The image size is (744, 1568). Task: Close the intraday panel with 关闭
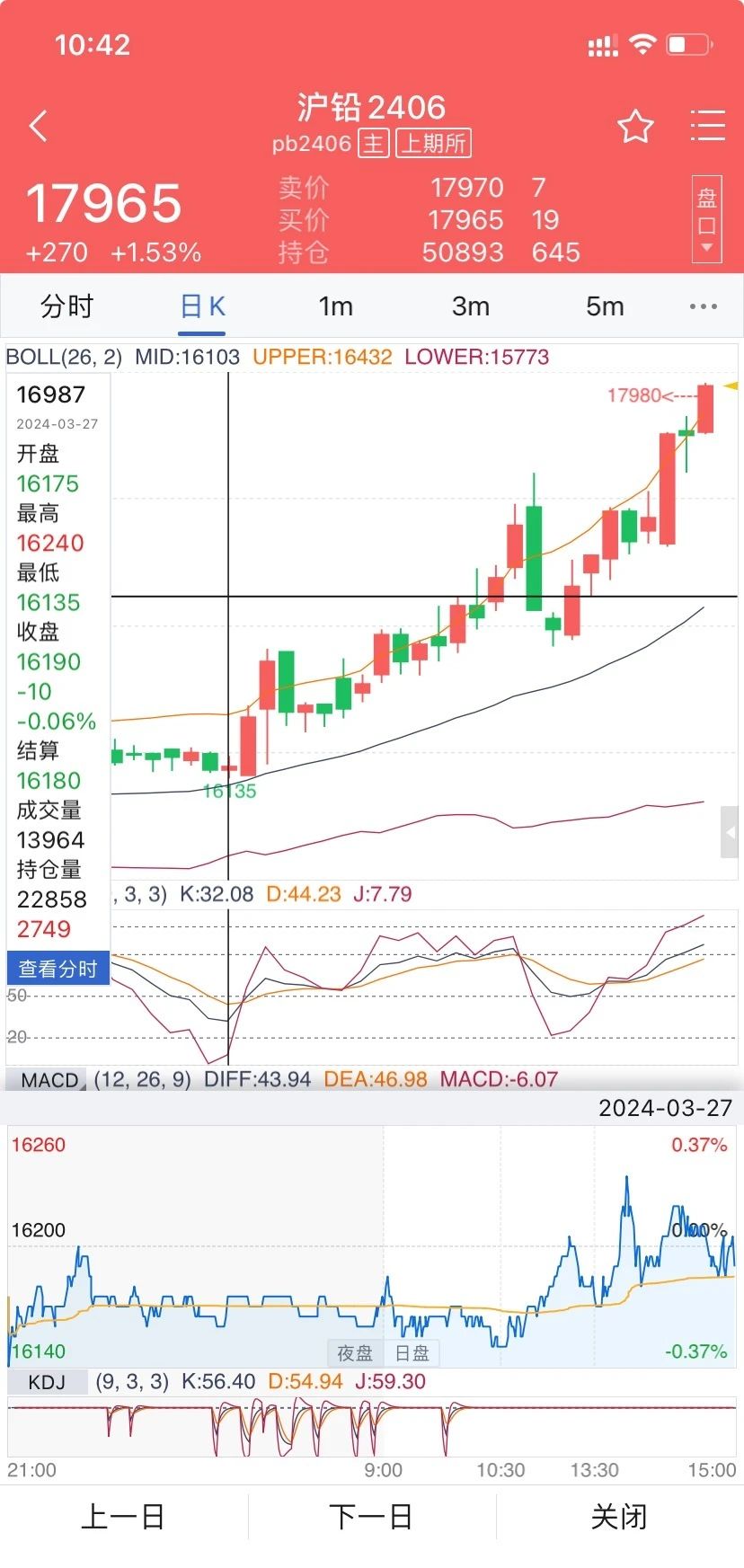619,1517
